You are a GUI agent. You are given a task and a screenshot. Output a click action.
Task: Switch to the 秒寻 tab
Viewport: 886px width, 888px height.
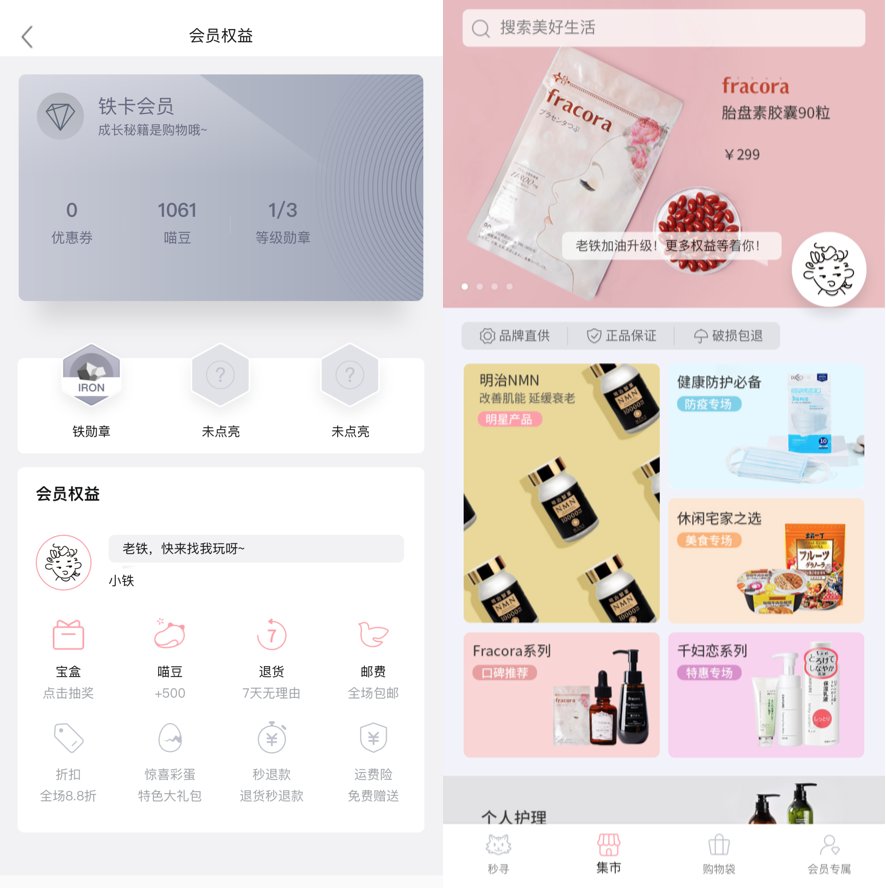pos(498,855)
